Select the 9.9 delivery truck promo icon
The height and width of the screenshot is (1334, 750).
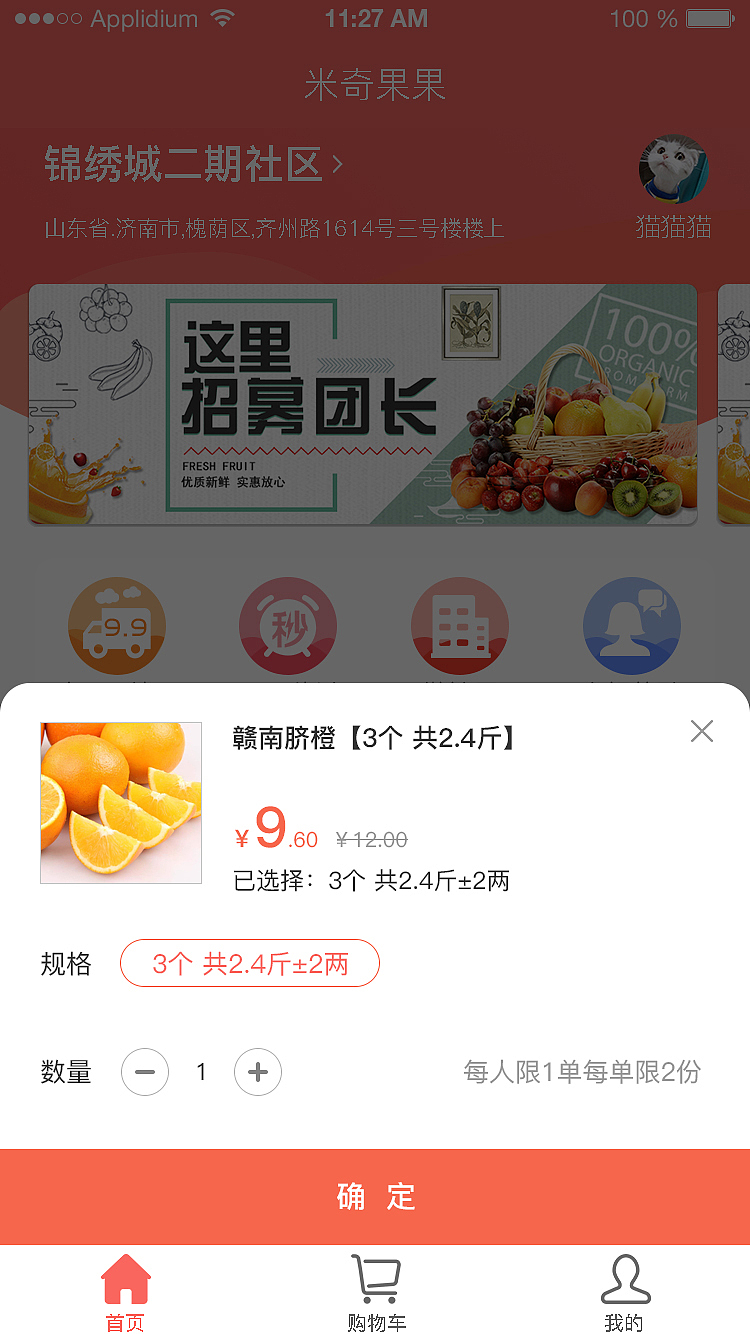[117, 624]
